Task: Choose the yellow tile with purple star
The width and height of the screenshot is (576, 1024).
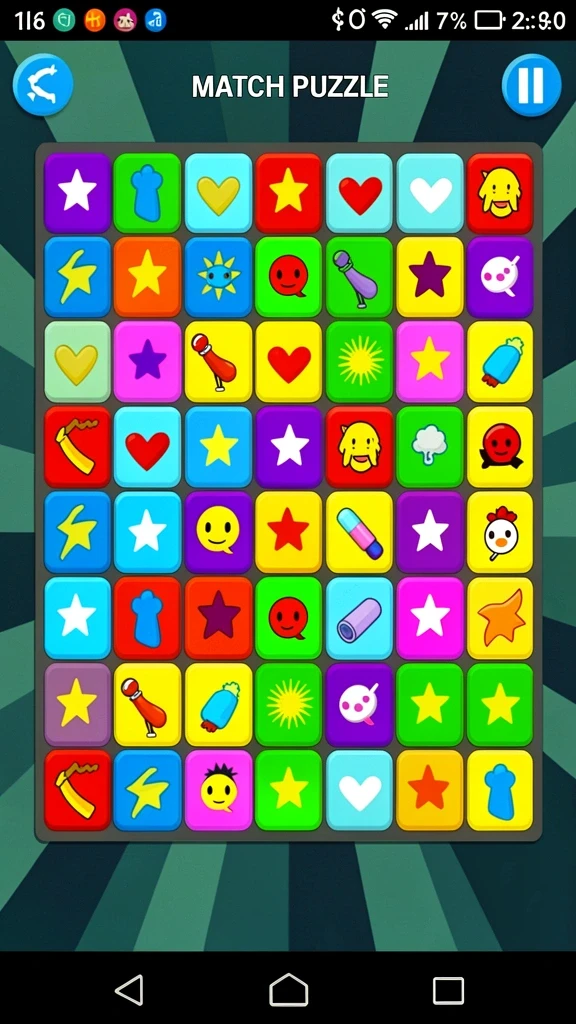Action: point(430,277)
